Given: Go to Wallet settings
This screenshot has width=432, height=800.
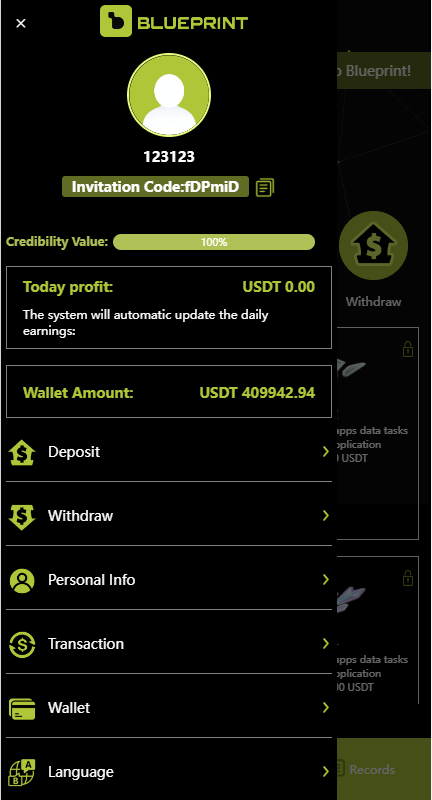Looking at the screenshot, I should (169, 708).
